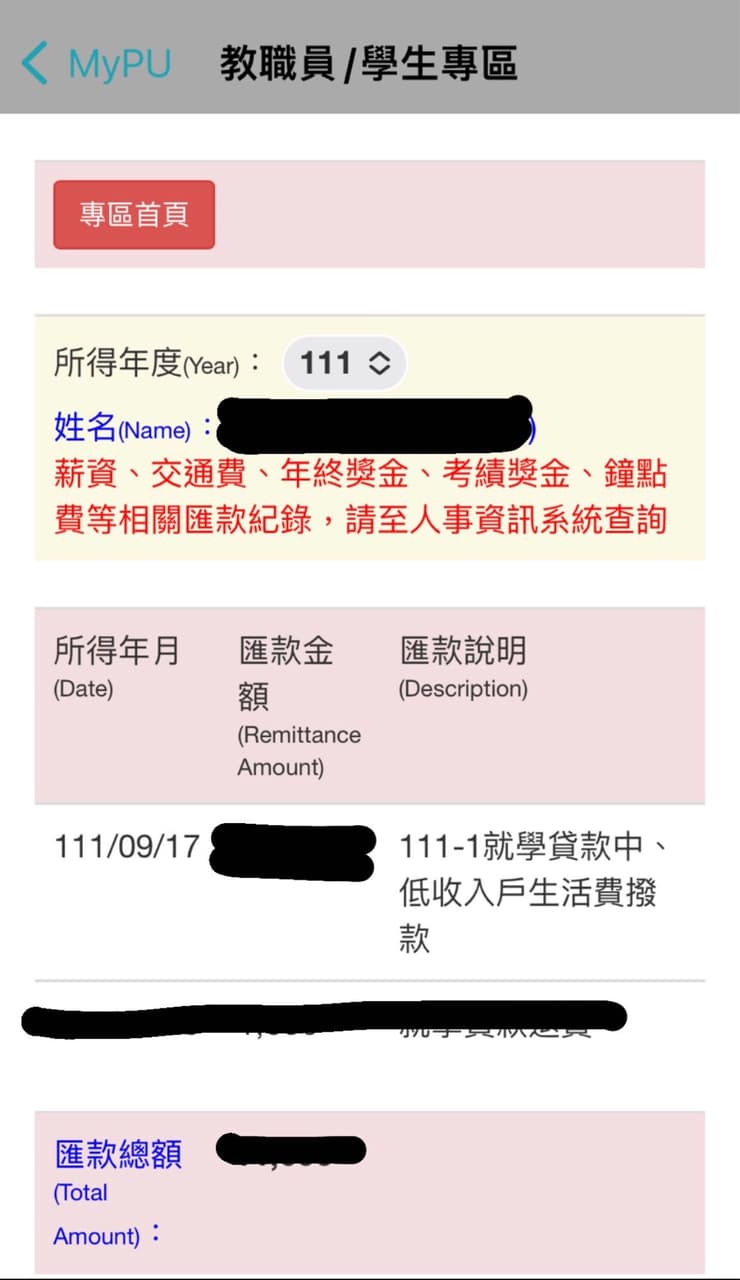
Task: Tap the blue left arrow beside MyPU
Action: click(x=34, y=63)
